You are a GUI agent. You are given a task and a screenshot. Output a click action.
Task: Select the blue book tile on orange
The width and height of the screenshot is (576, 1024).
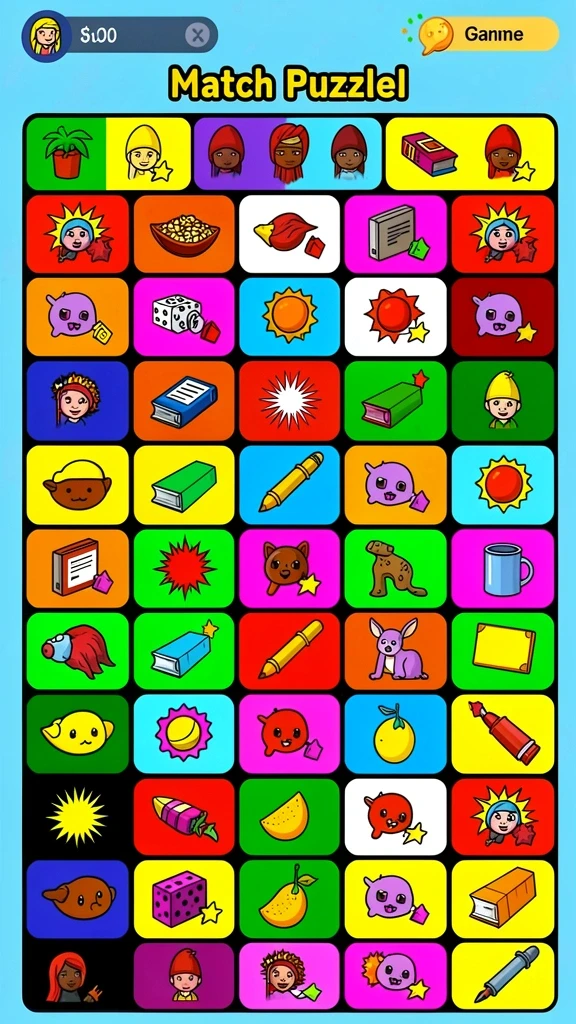click(x=184, y=400)
